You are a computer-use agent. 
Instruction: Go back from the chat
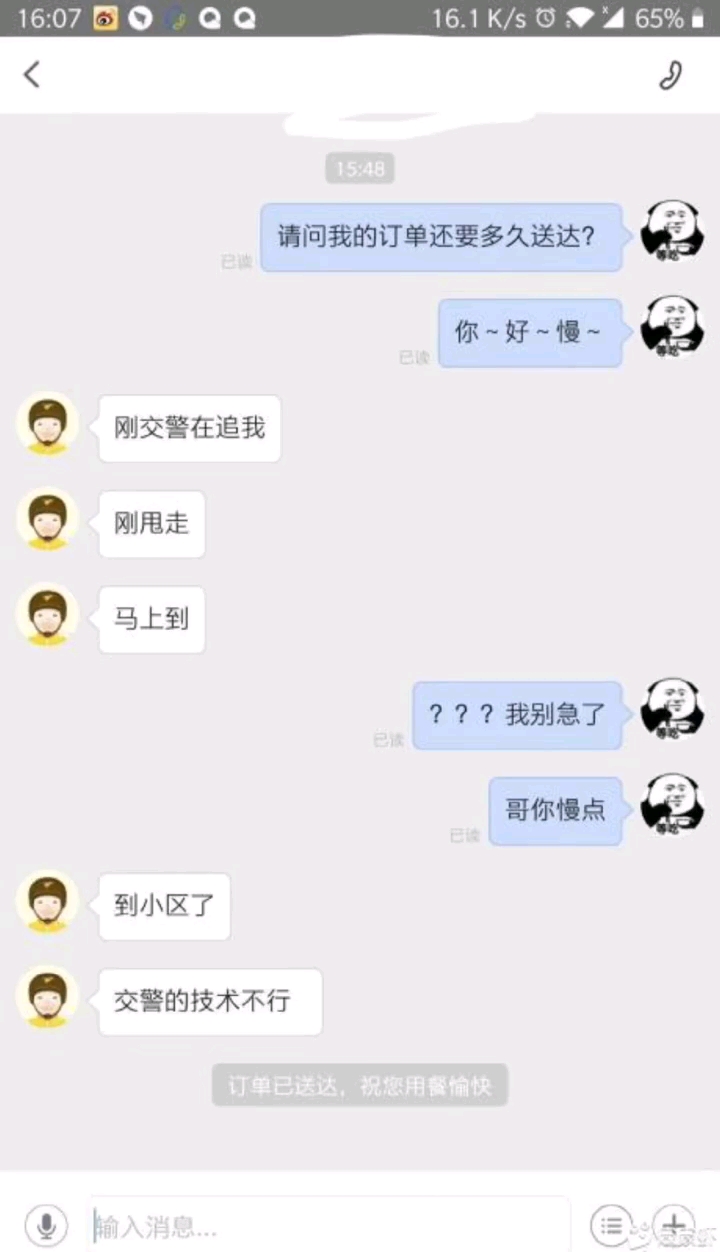33,75
